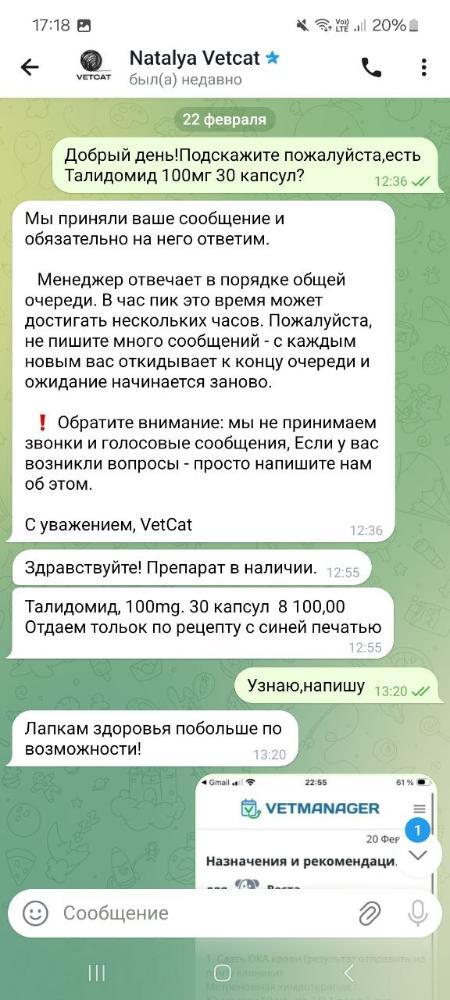Focus the Сообщение message field

(x=204, y=913)
